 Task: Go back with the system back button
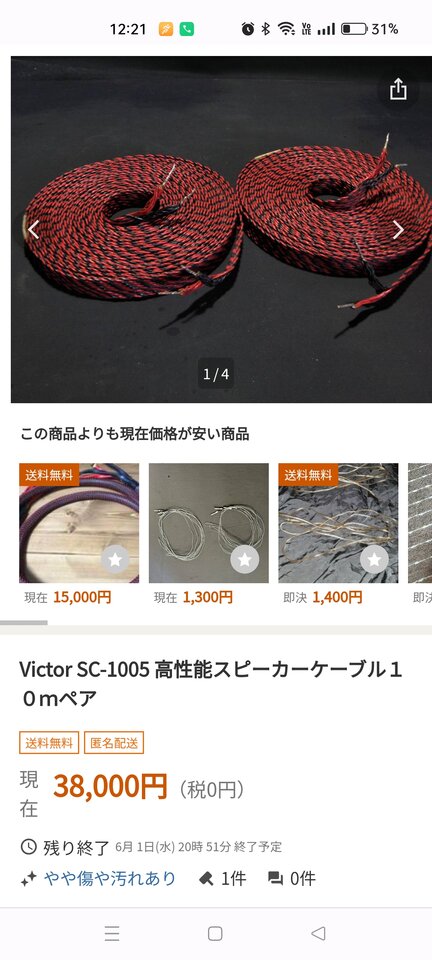point(318,933)
